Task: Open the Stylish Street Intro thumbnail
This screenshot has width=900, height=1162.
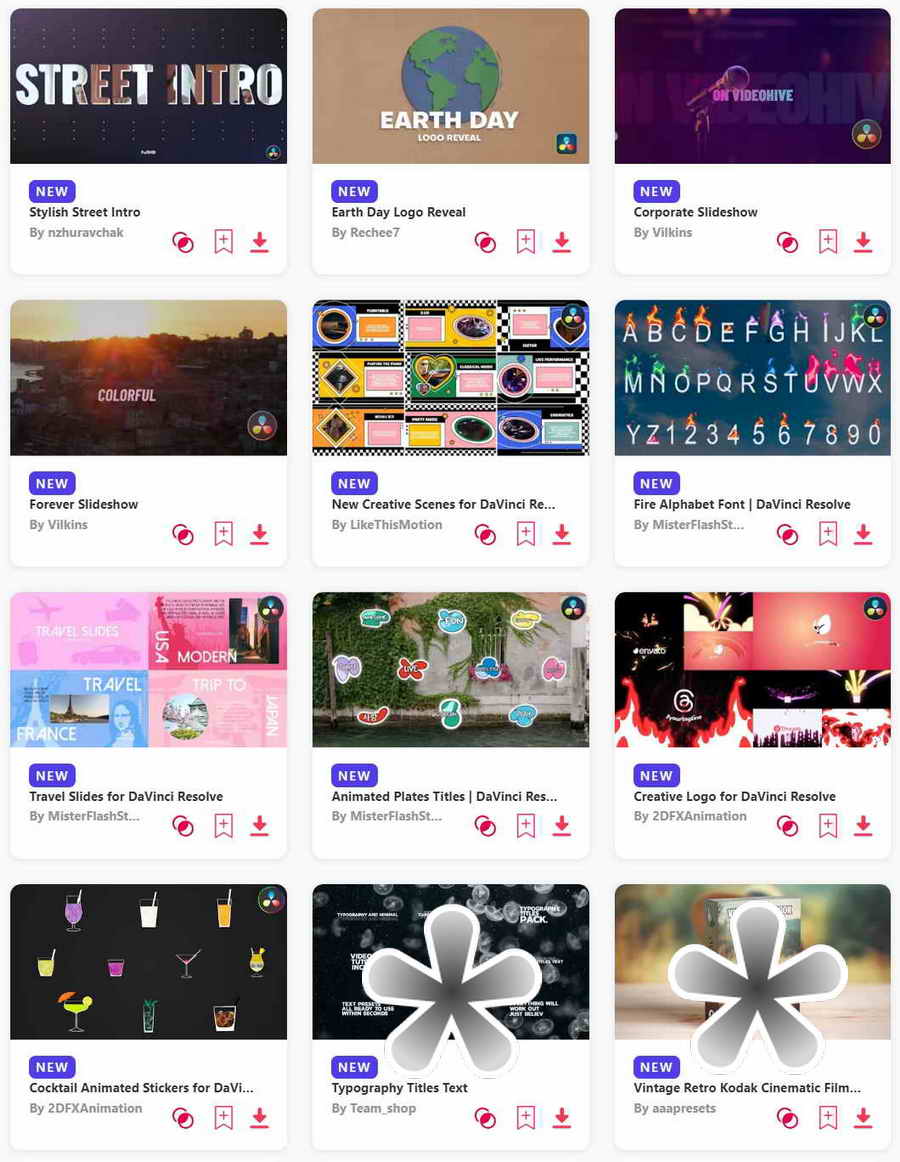Action: tap(148, 86)
